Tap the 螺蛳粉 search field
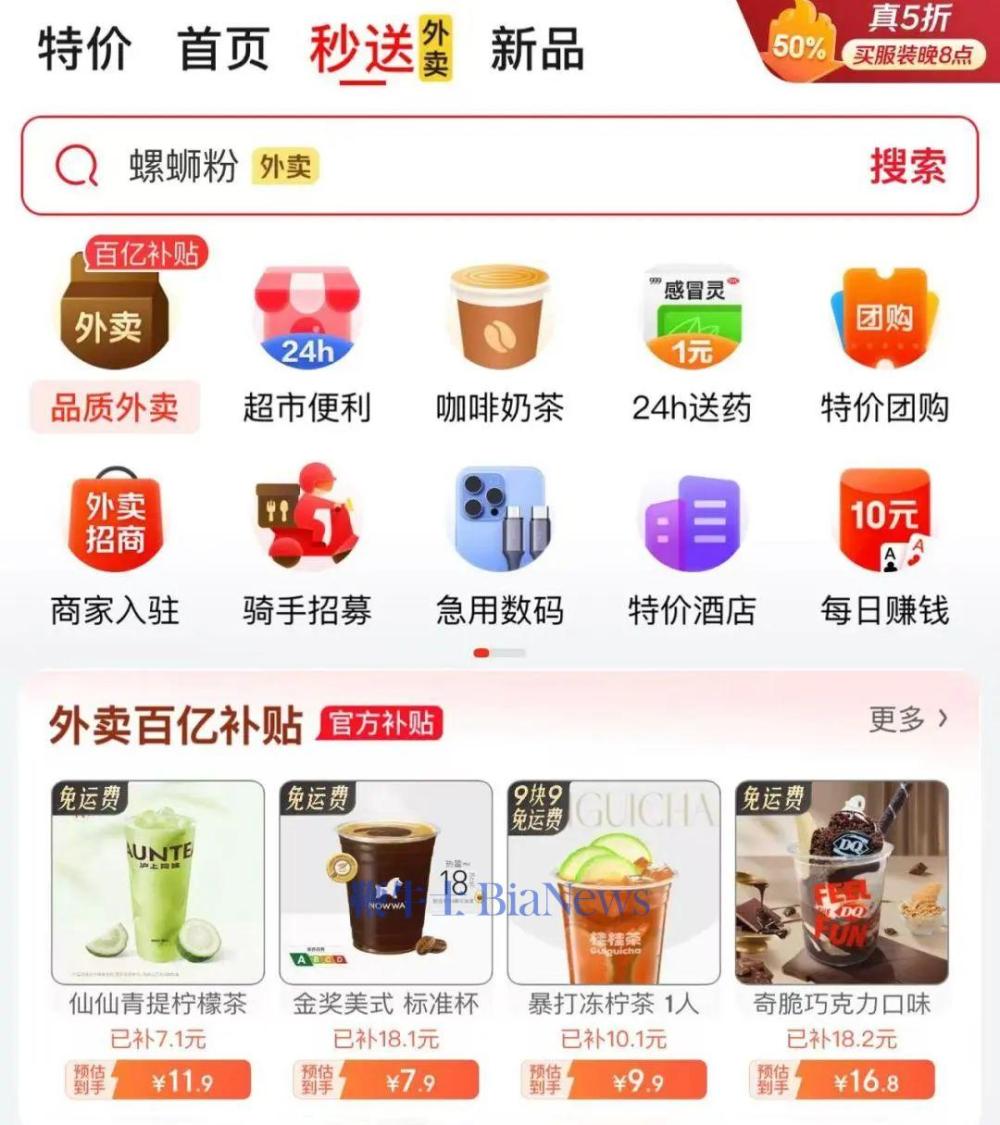 (x=450, y=166)
